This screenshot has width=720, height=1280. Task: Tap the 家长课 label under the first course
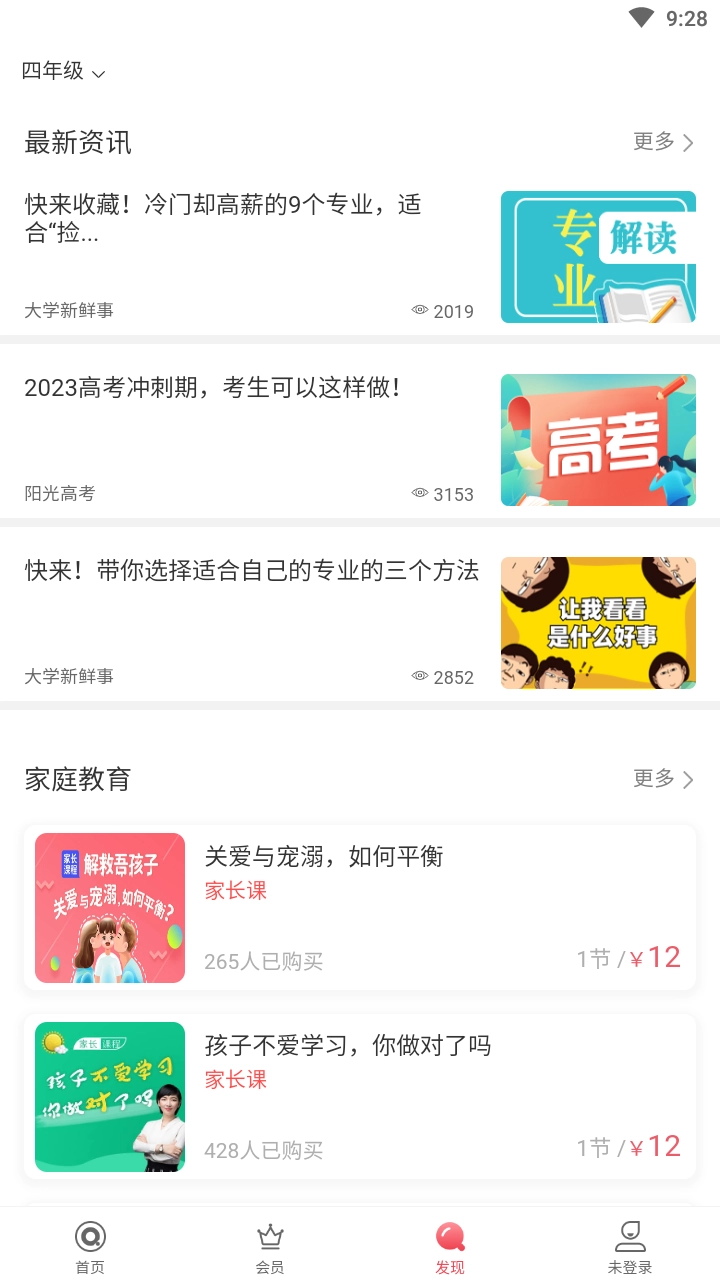point(234,890)
